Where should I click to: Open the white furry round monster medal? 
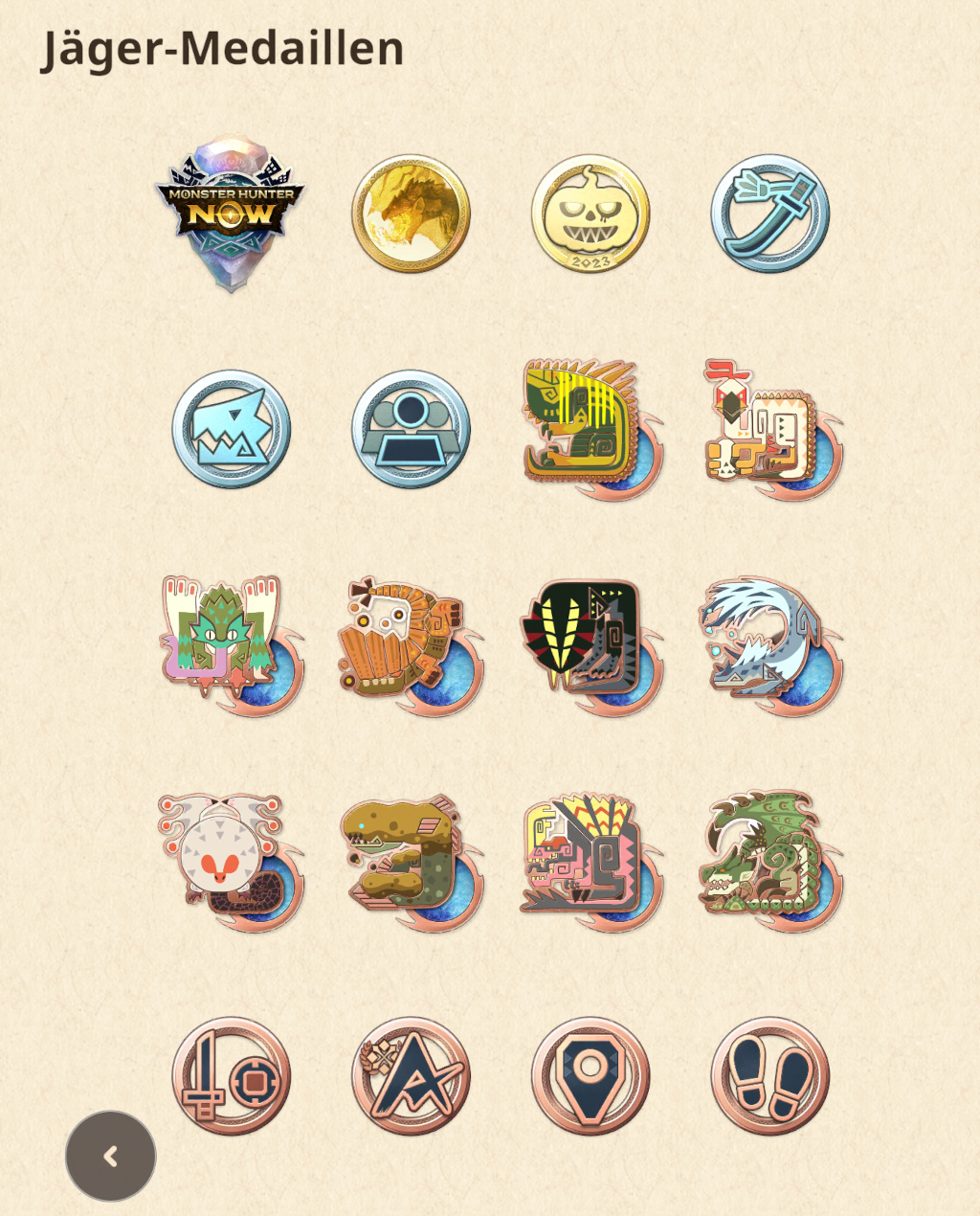232,862
